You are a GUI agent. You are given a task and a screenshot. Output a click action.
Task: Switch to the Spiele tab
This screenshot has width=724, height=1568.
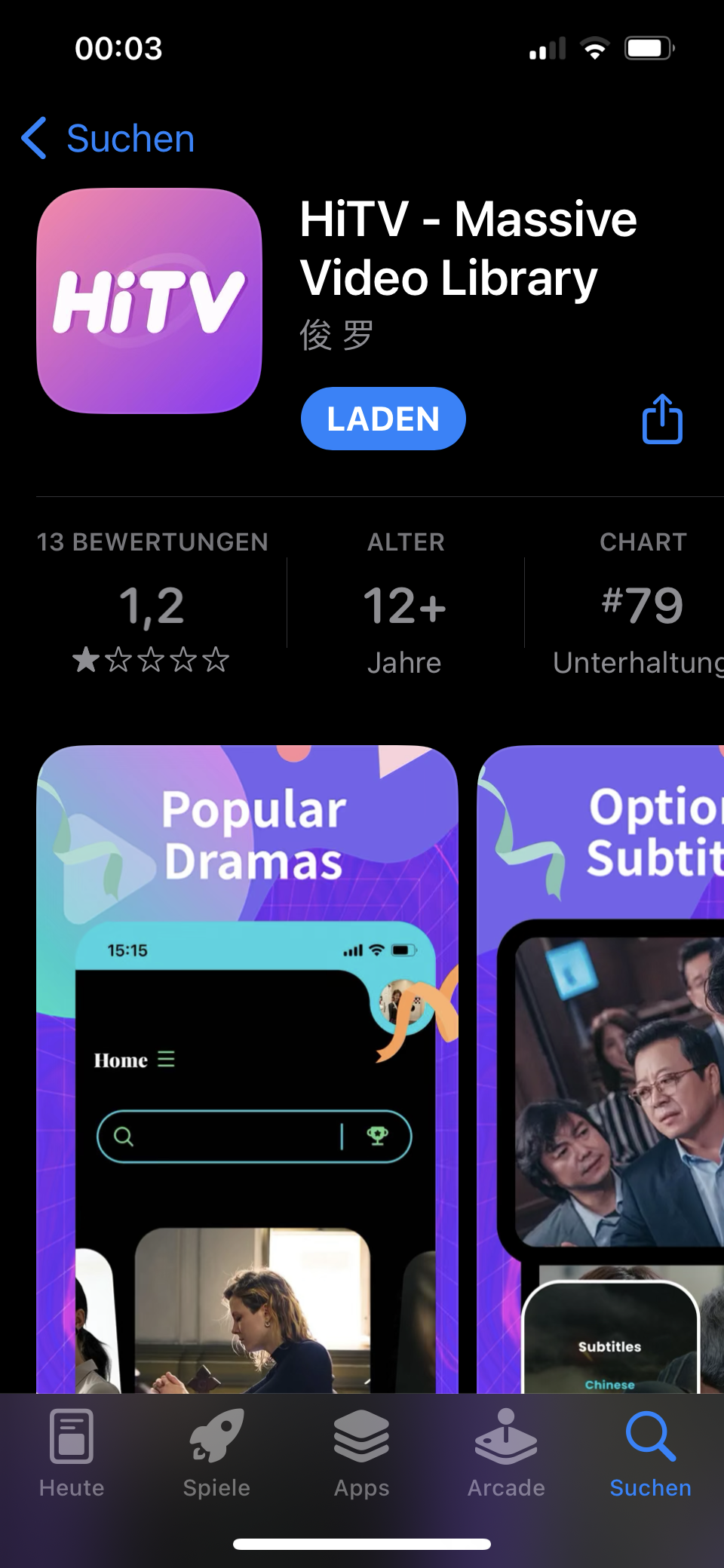tap(216, 1453)
